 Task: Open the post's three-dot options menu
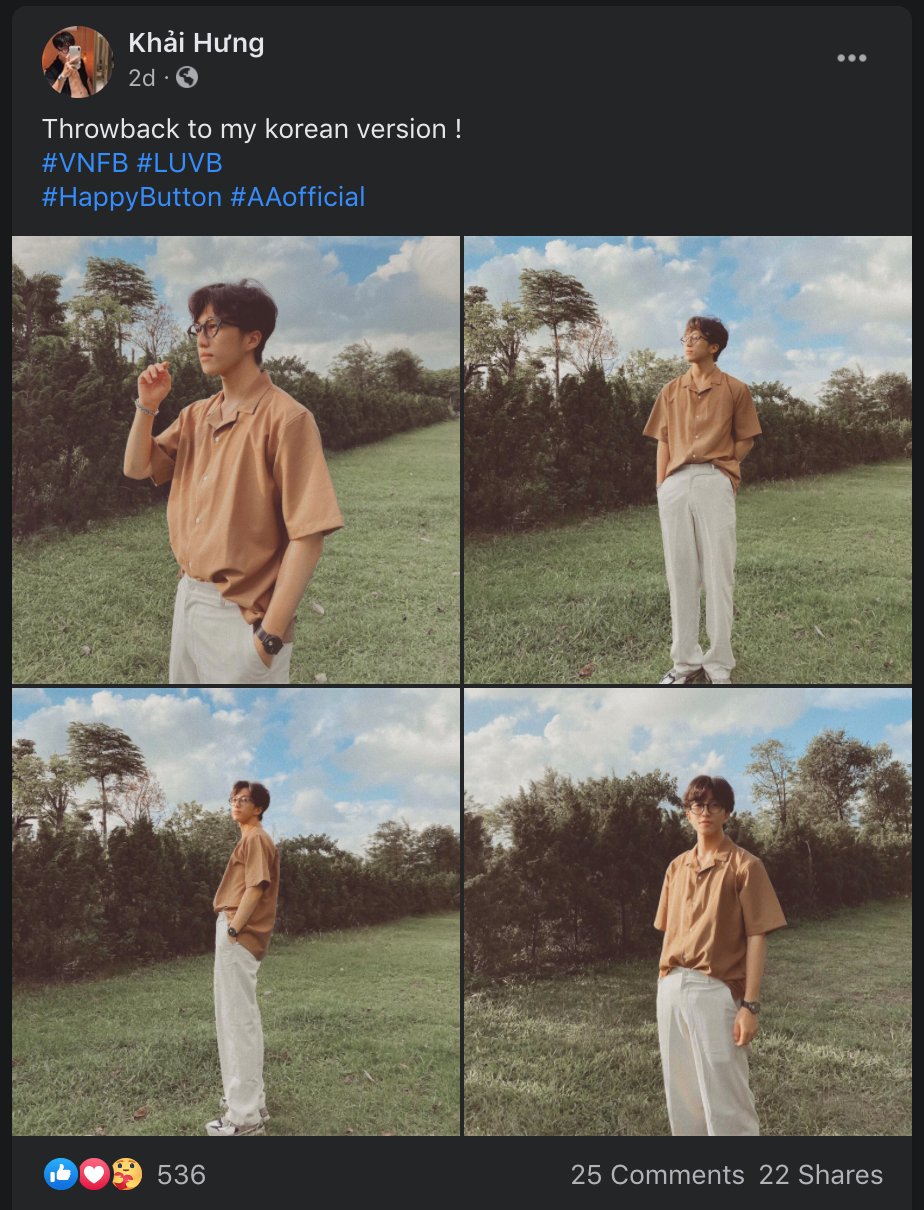click(851, 58)
